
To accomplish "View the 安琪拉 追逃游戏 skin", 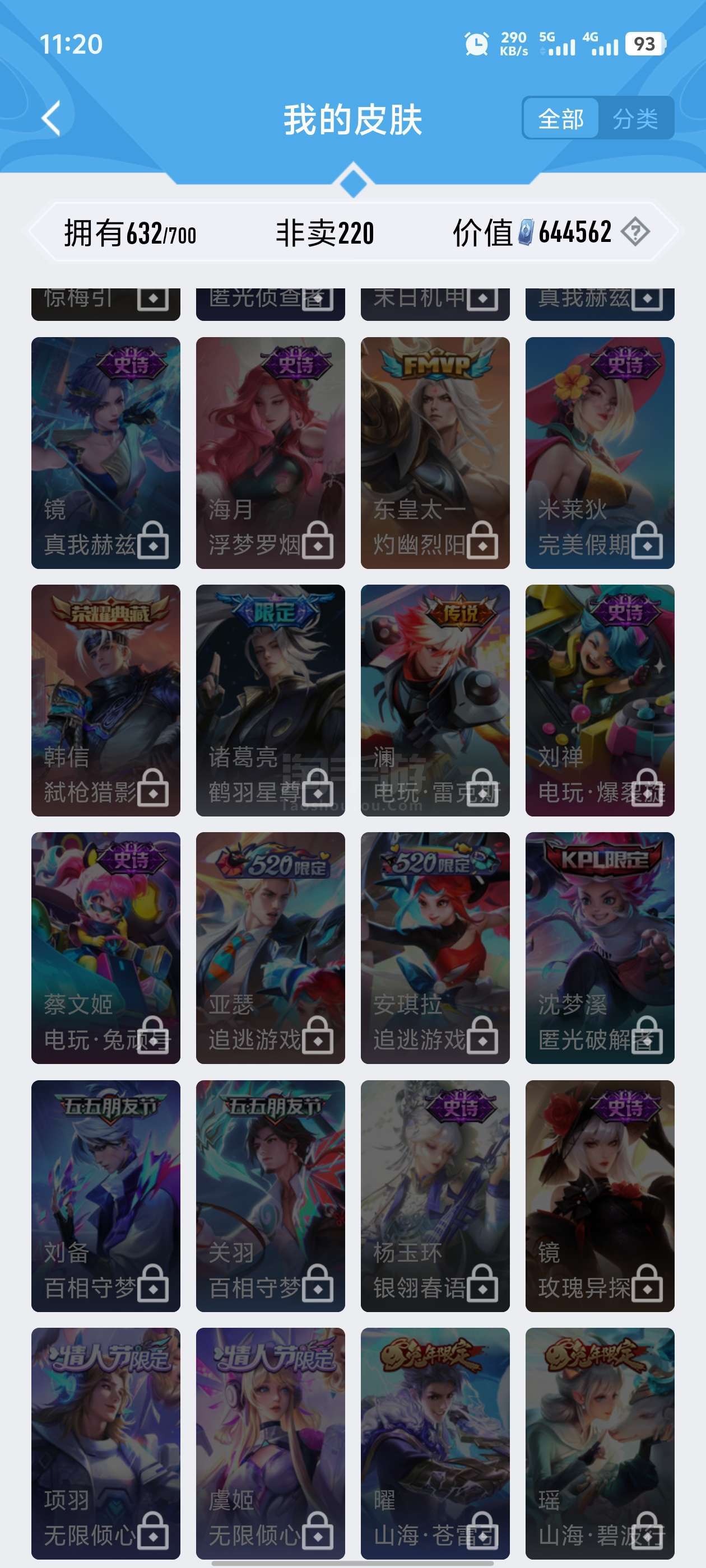I will point(435,948).
